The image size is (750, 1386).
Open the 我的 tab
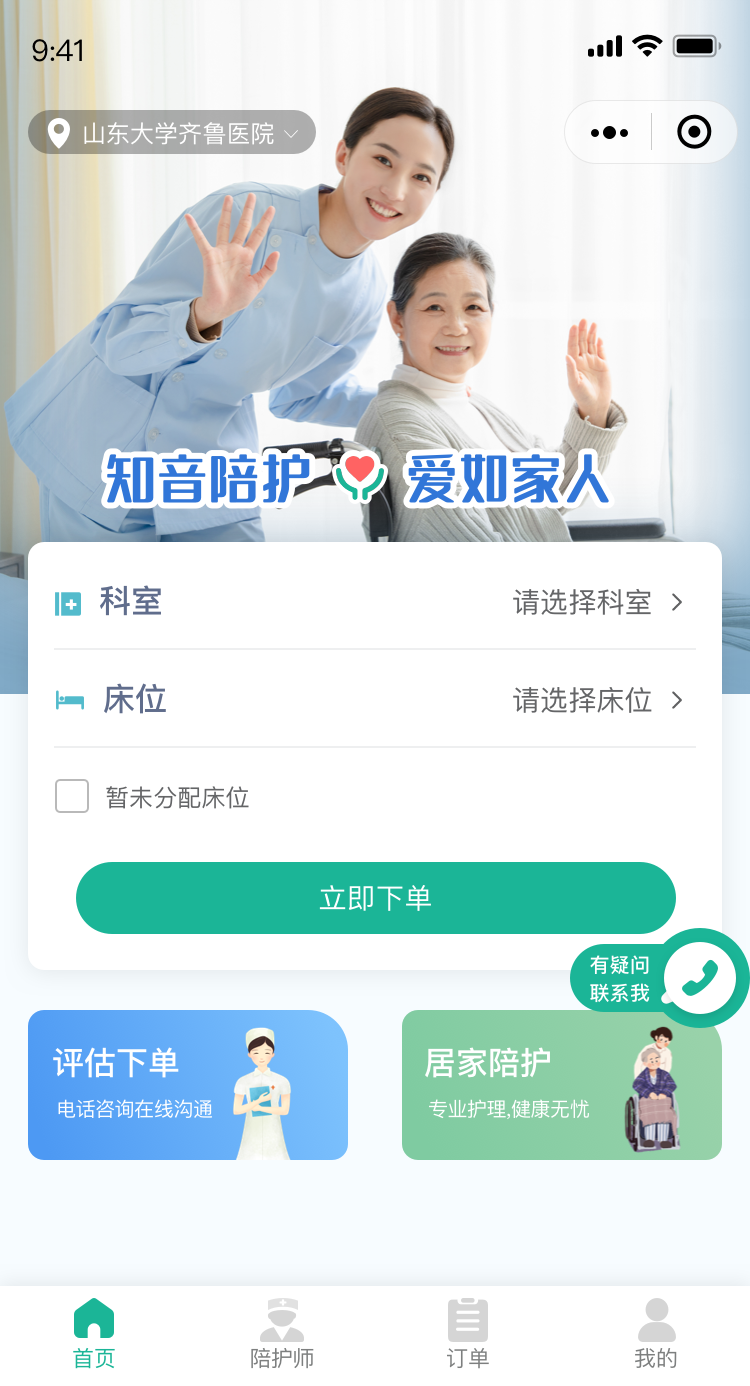[656, 1334]
